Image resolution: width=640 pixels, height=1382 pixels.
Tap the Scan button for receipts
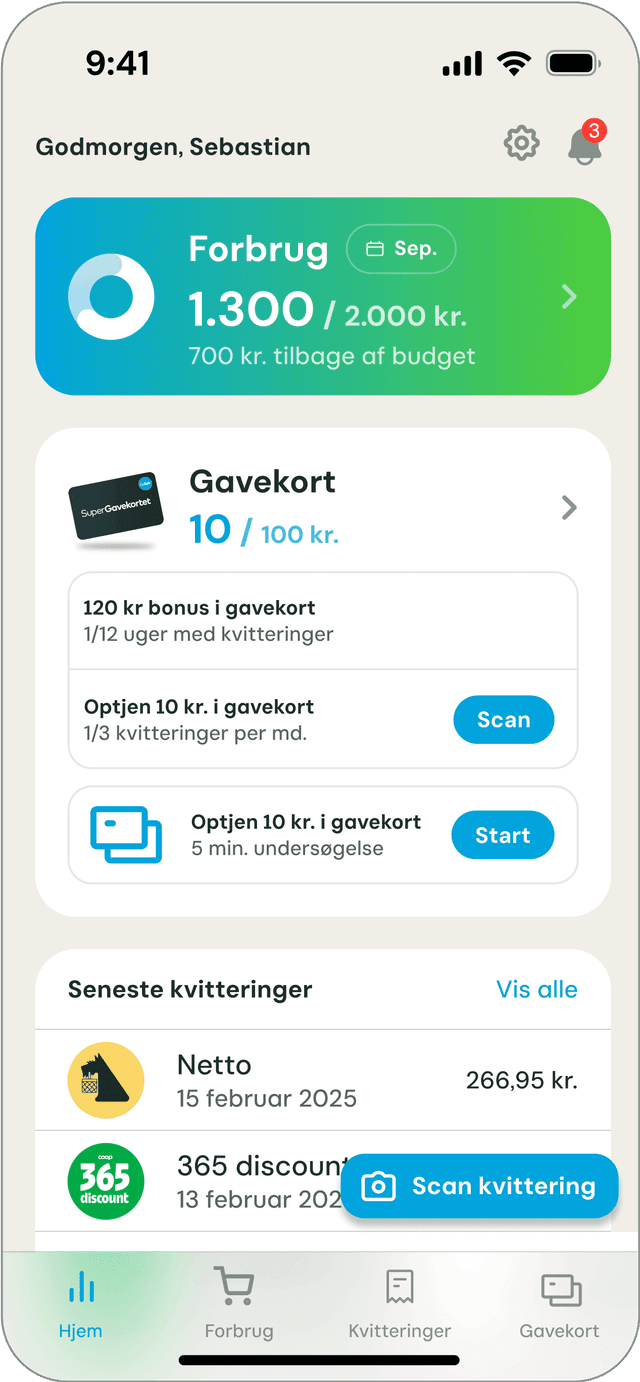pyautogui.click(x=503, y=720)
